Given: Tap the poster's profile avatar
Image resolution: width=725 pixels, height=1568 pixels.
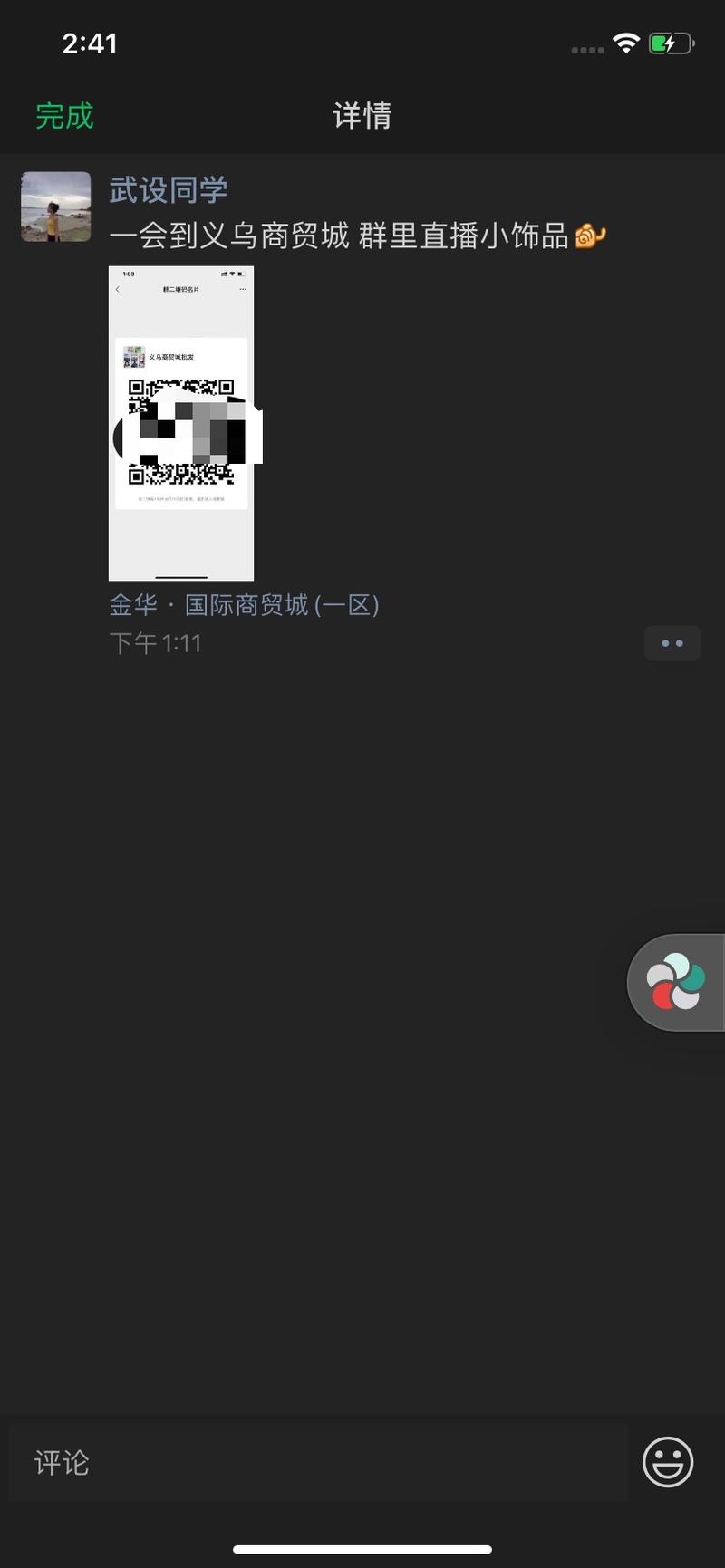Looking at the screenshot, I should 55,207.
